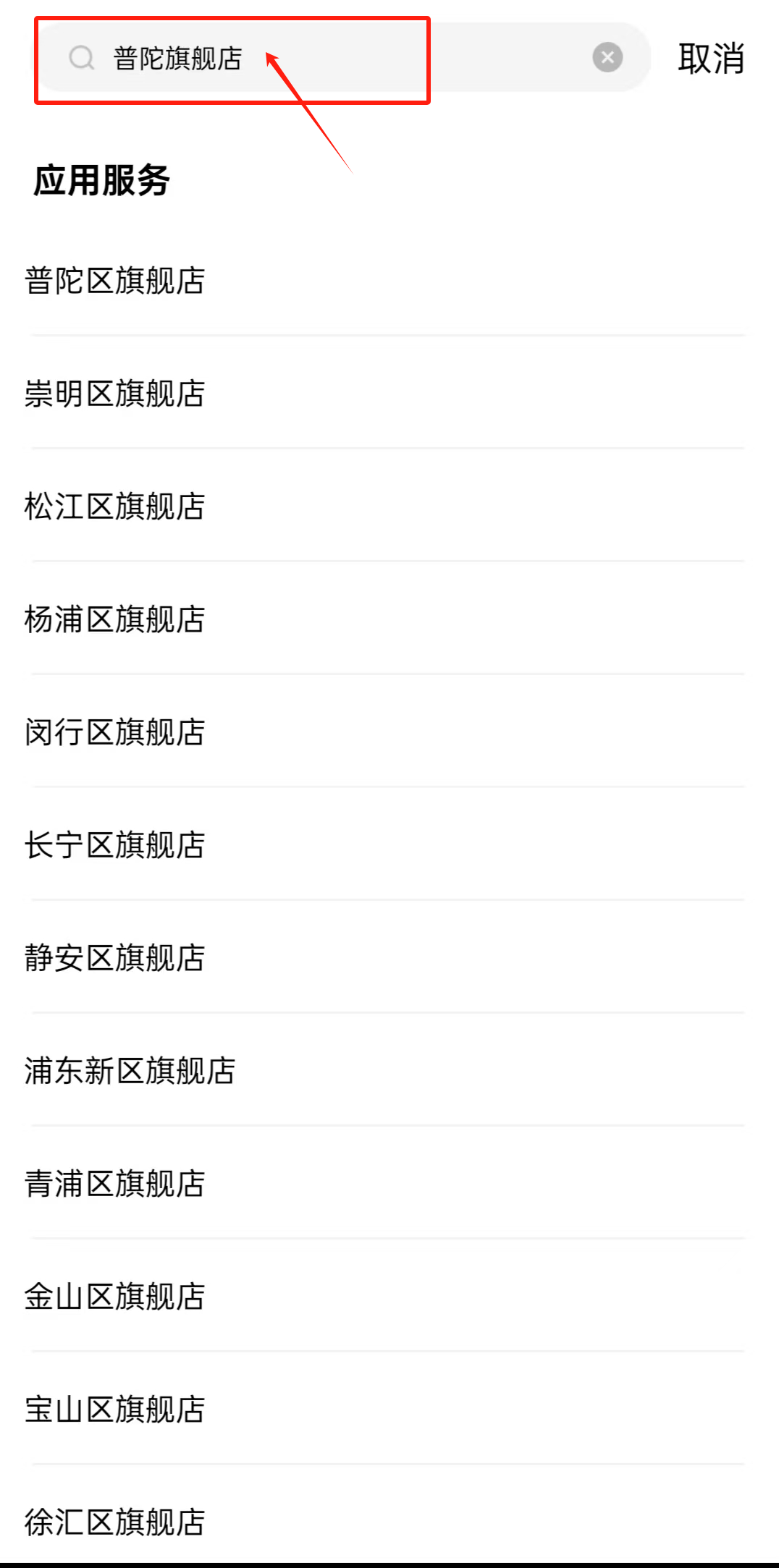
Task: Open 杨浦区旗舰店 result
Action: pyautogui.click(x=115, y=619)
